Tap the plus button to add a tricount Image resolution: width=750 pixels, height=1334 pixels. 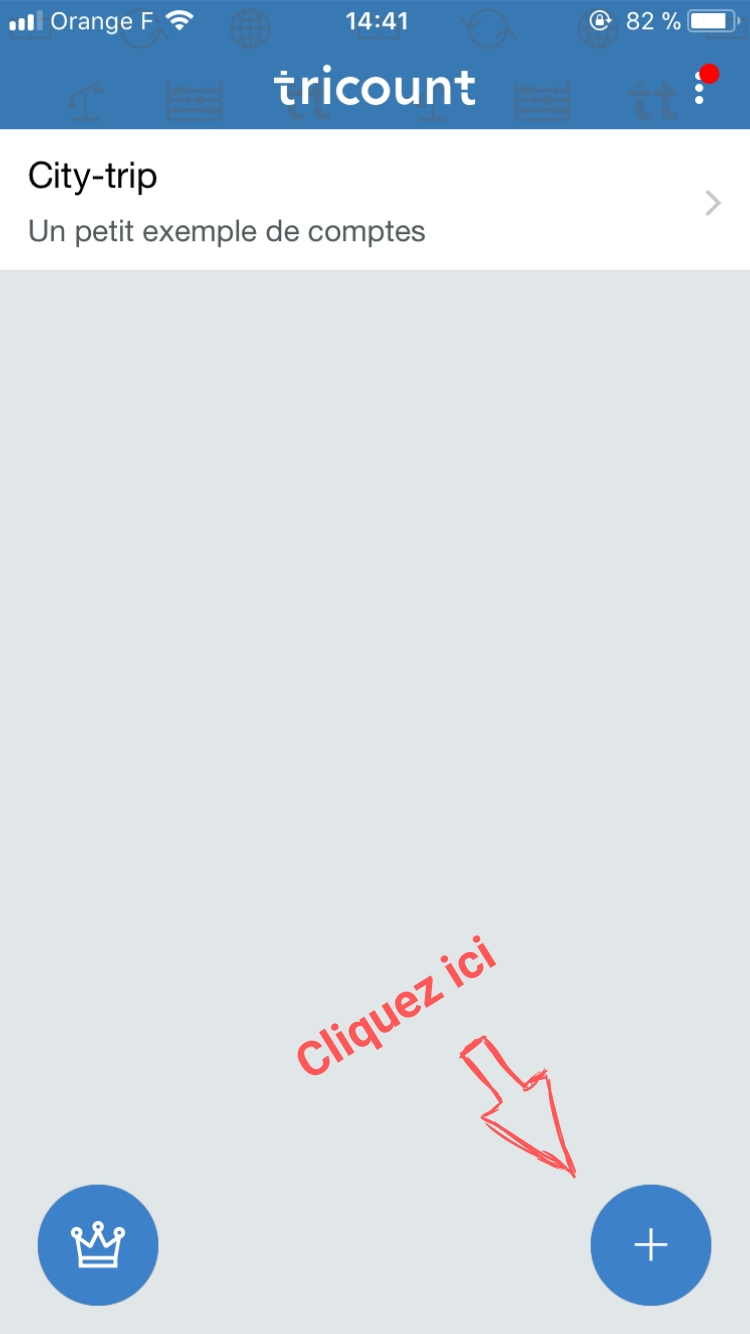point(651,1245)
